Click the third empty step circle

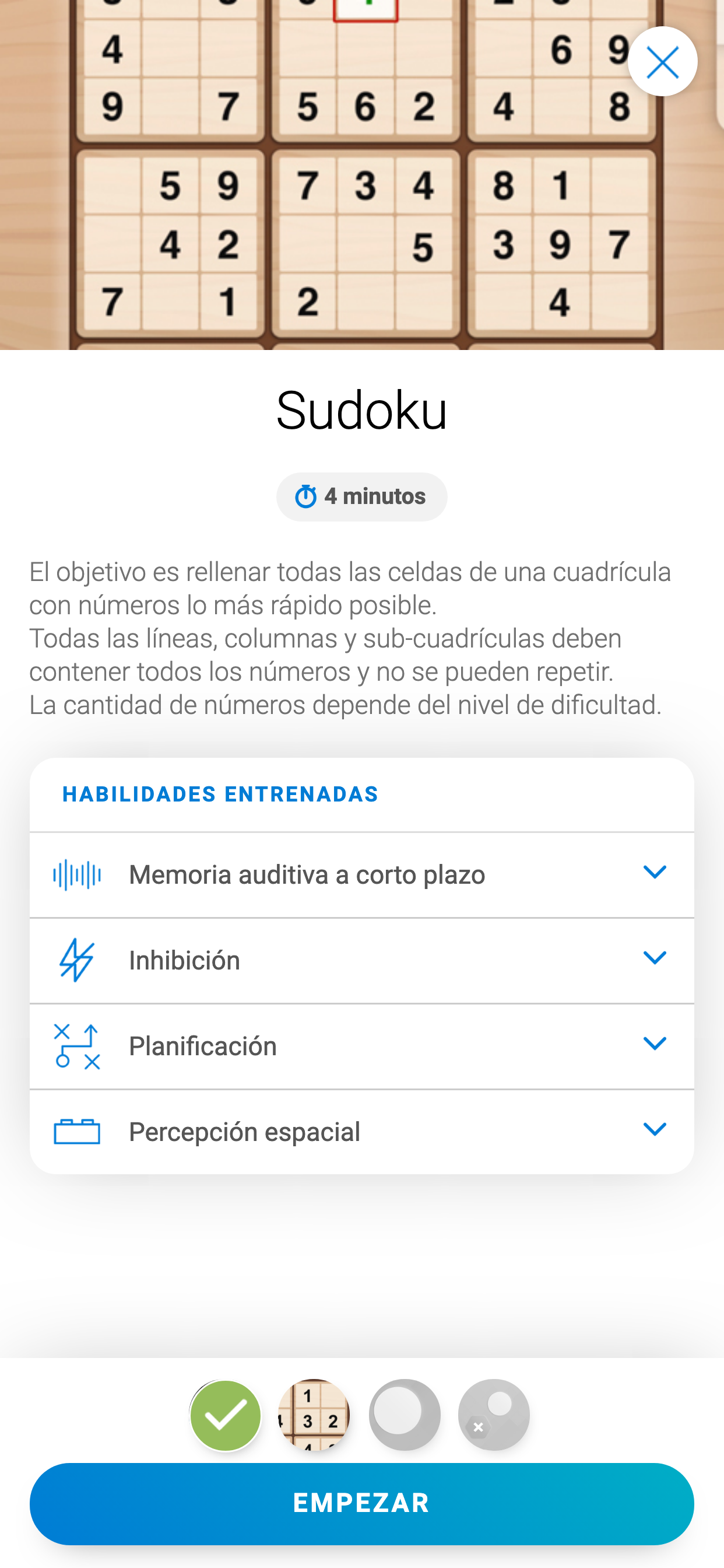(405, 1415)
